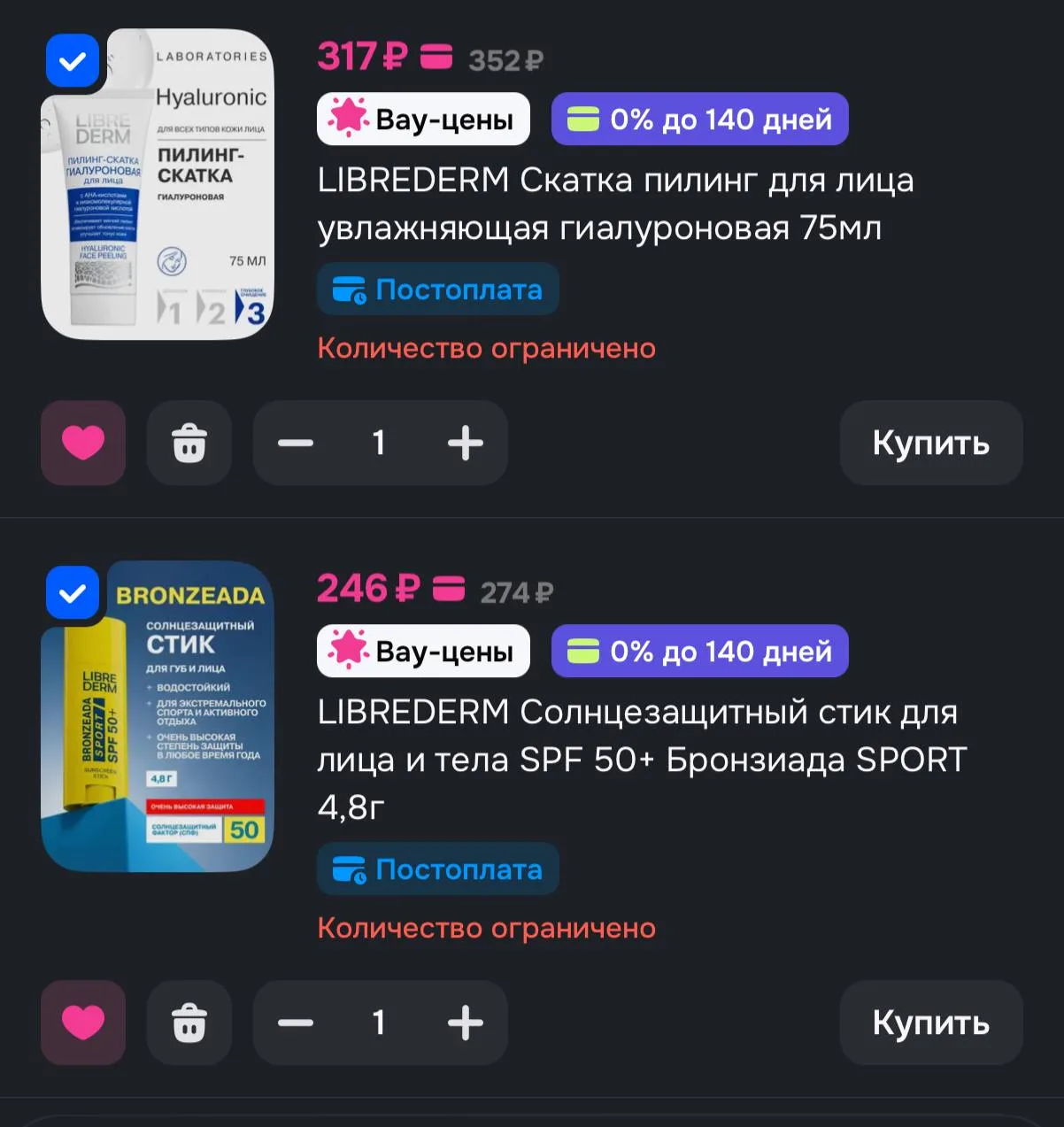Unfavorite the sunscreen stick heart
This screenshot has height=1127, width=1064.
click(83, 1023)
